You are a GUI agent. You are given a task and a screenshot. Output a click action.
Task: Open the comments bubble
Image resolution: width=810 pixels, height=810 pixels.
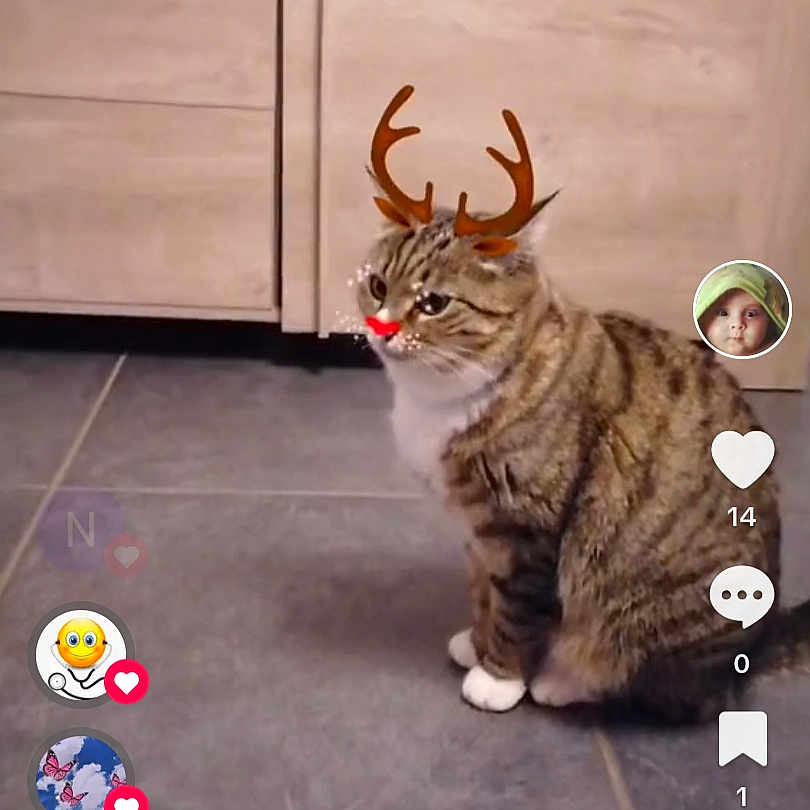click(742, 596)
